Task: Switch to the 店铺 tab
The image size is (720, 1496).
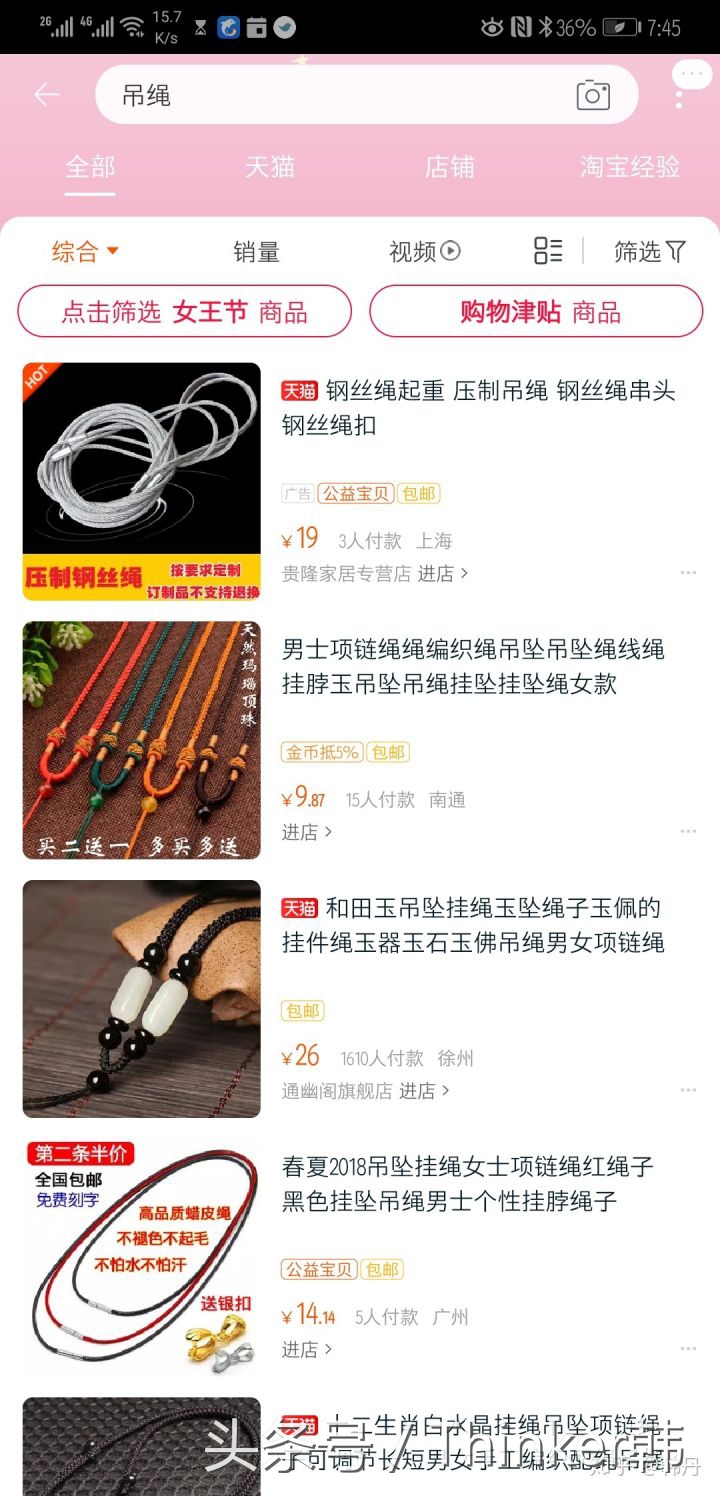Action: coord(450,168)
